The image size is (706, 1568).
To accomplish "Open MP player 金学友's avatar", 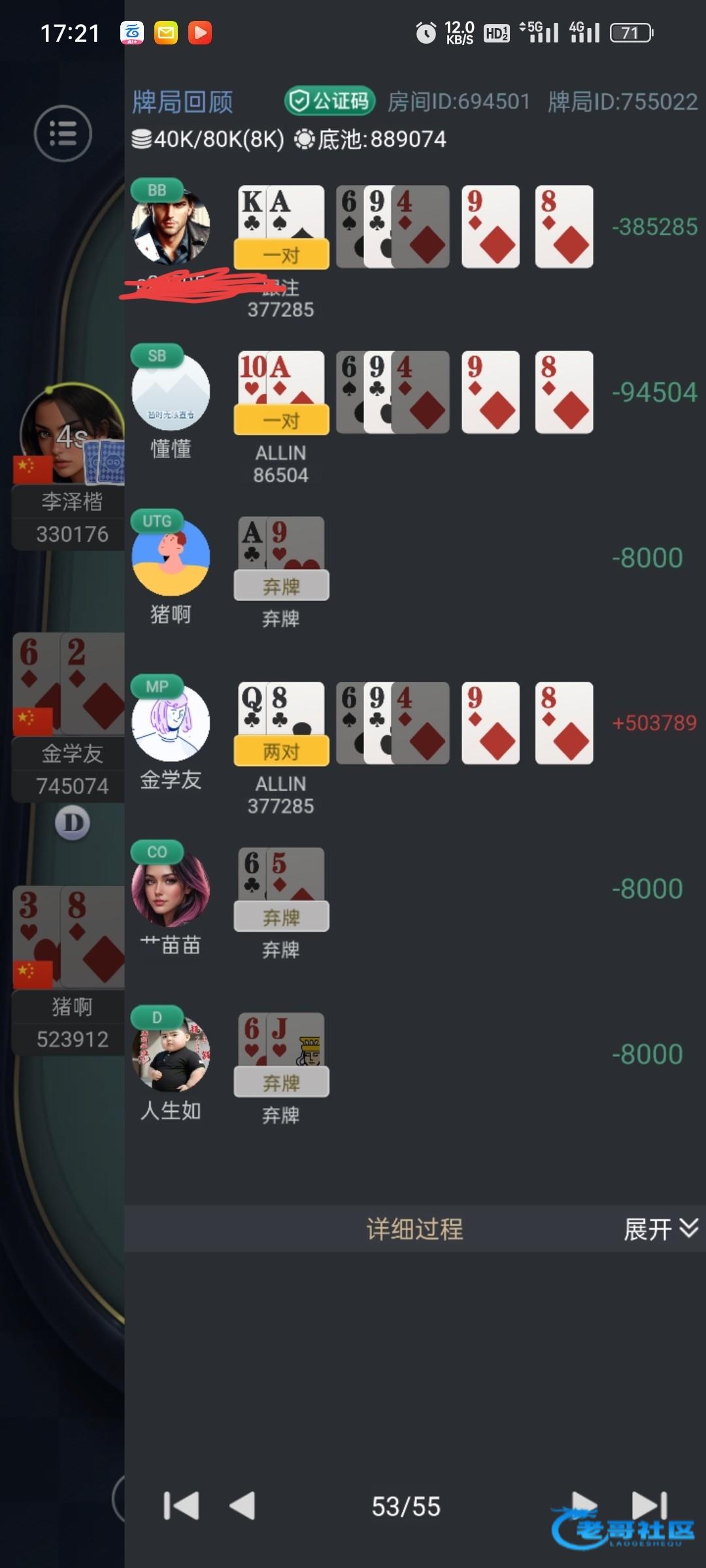I will pos(171,723).
